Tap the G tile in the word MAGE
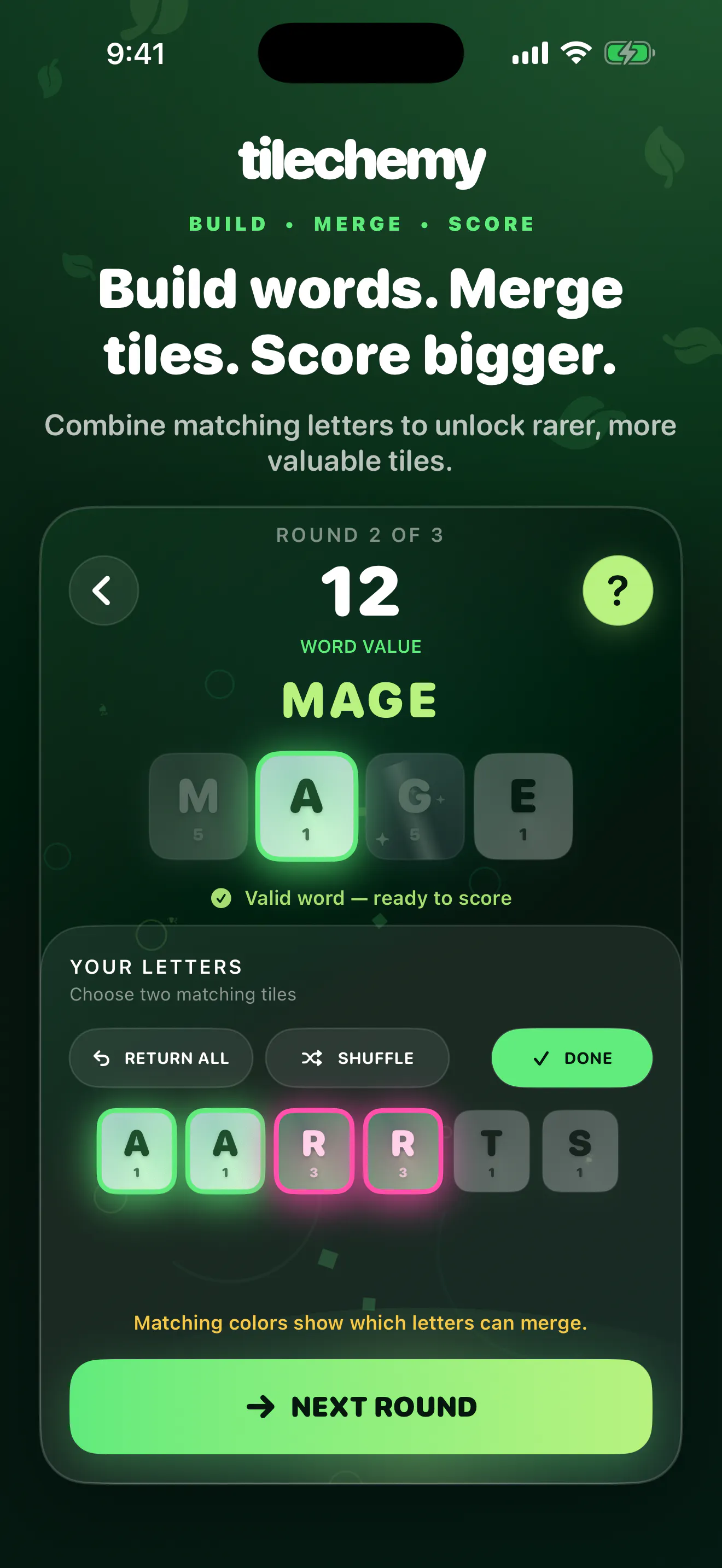Screen dimensions: 722x1568 (x=415, y=806)
